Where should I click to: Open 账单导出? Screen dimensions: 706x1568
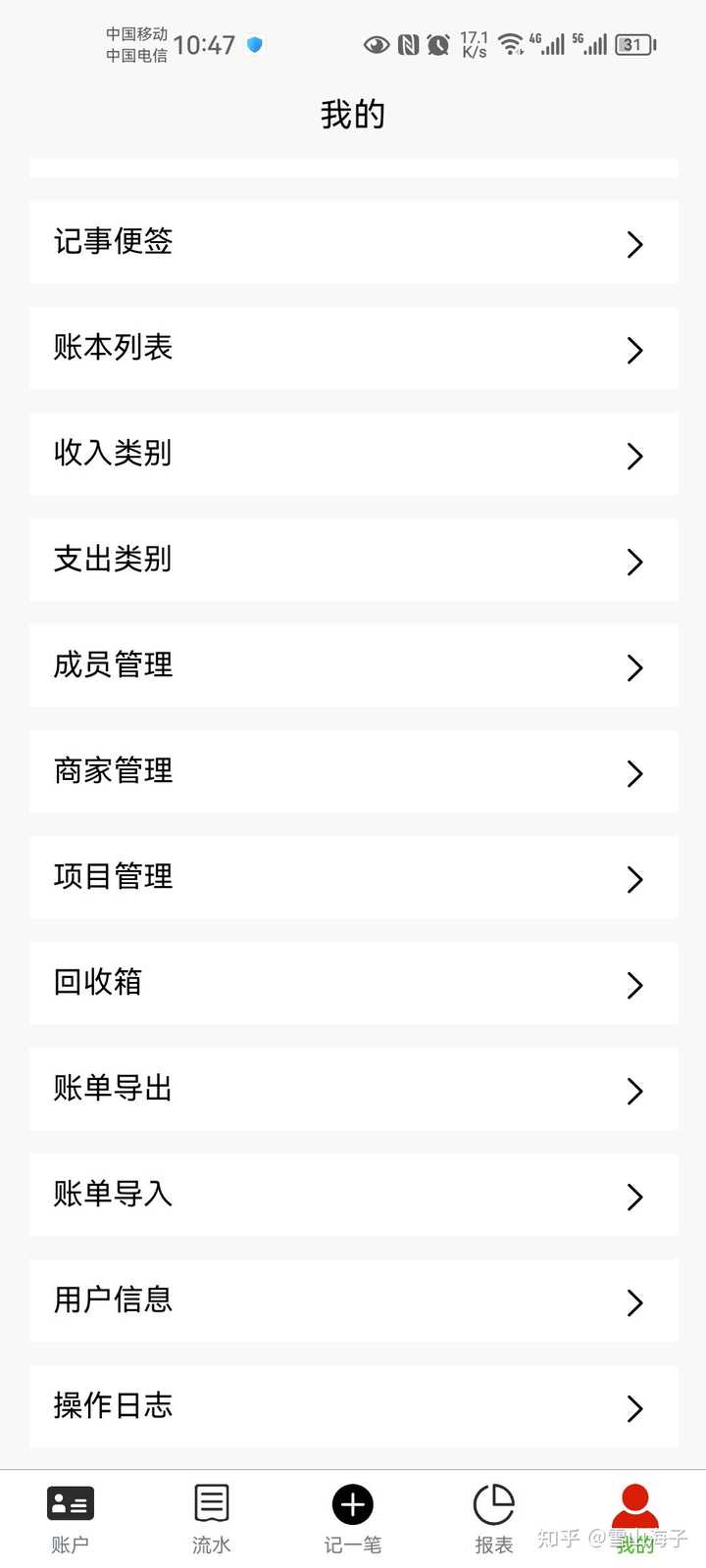353,1089
